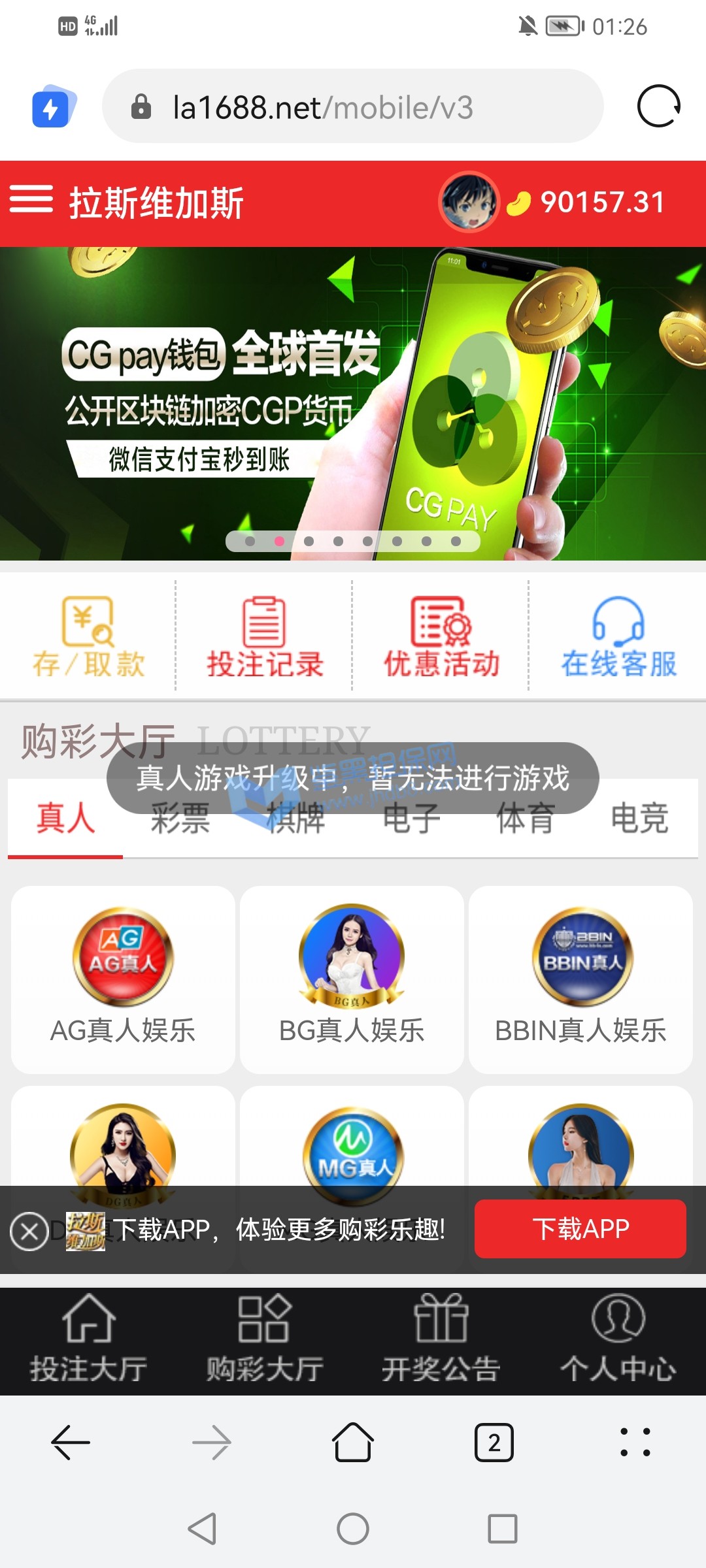
Task: Dismiss the app download banner
Action: point(29,1232)
